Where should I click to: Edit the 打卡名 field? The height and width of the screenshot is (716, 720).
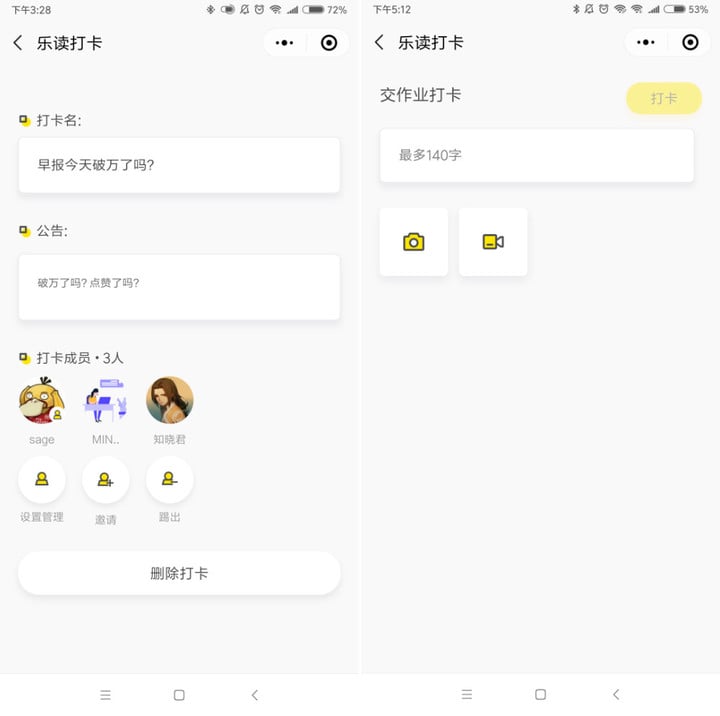[179, 165]
